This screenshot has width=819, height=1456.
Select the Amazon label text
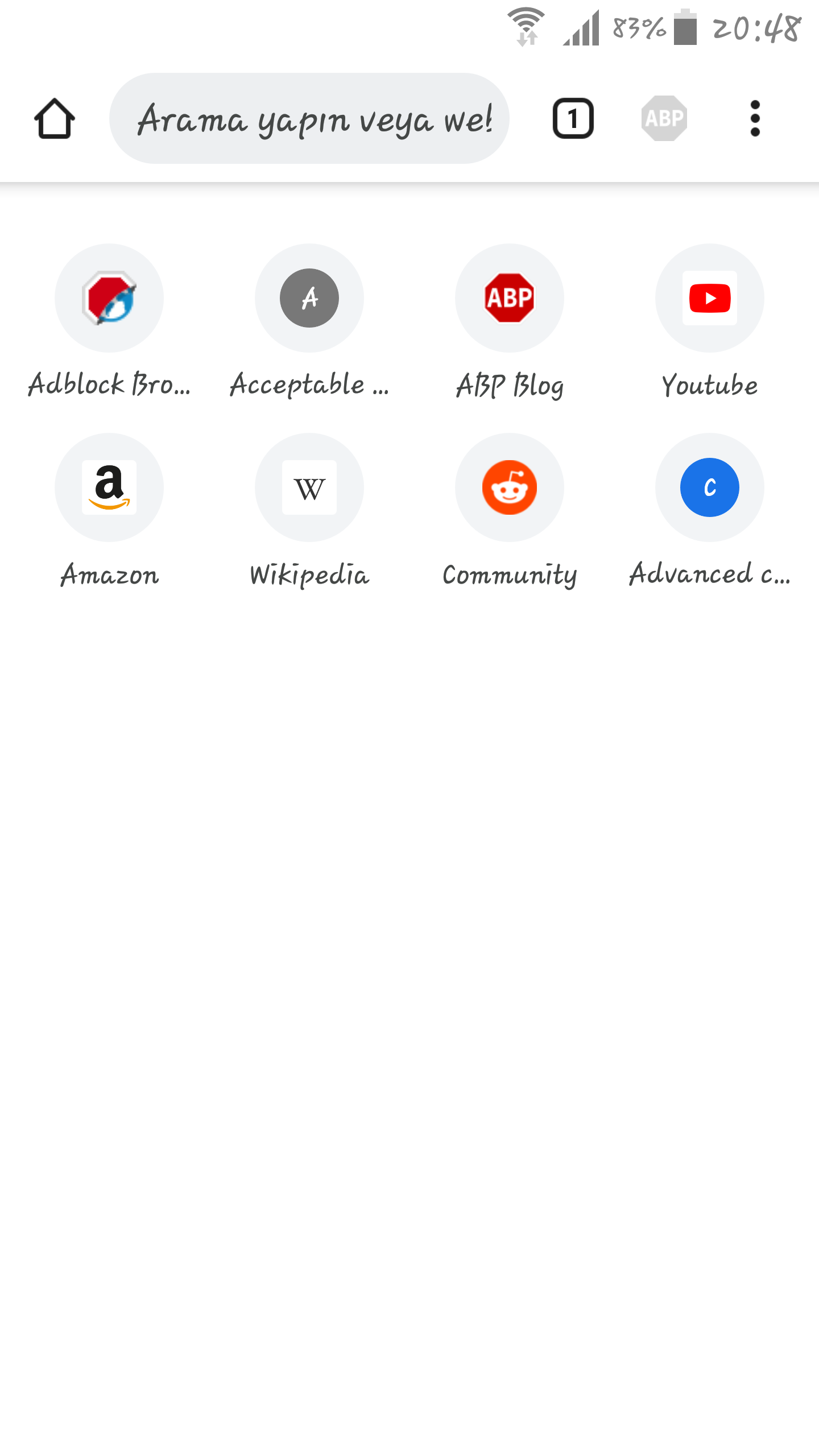(109, 575)
